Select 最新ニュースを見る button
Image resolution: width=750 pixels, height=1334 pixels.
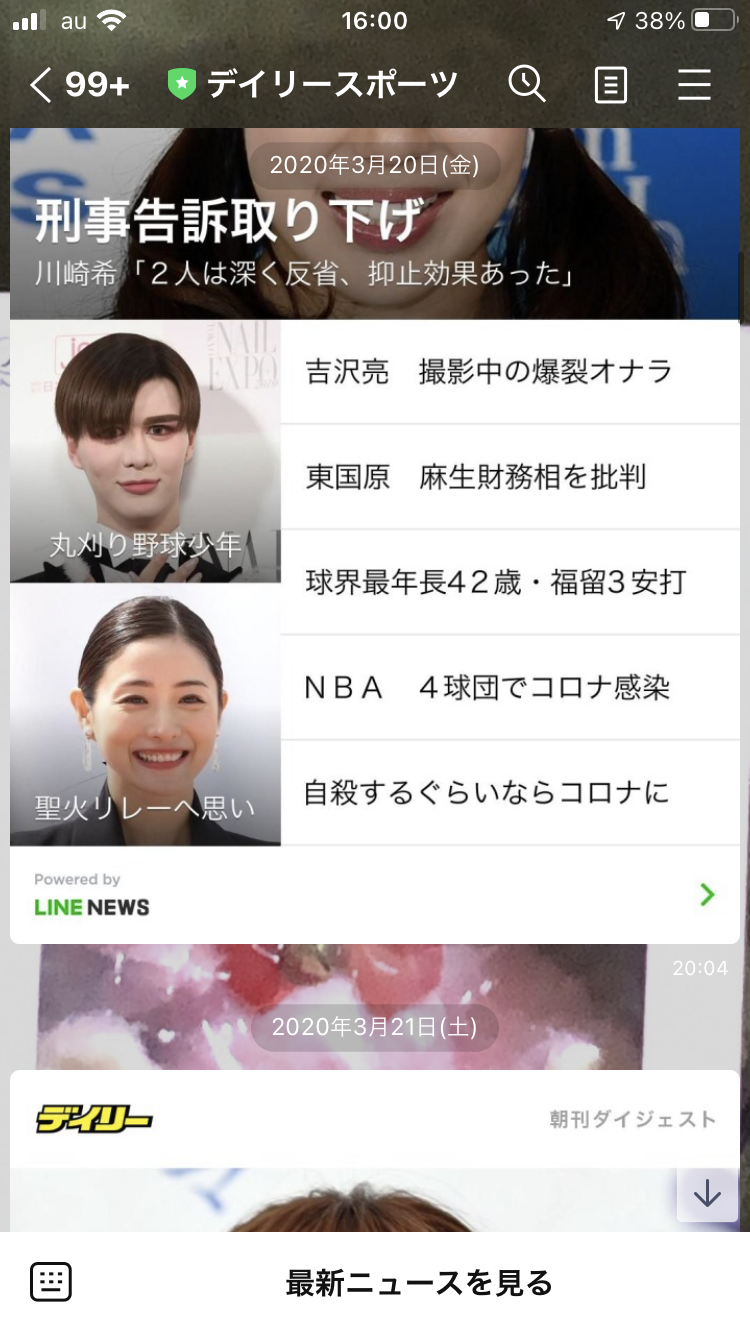(x=419, y=1282)
